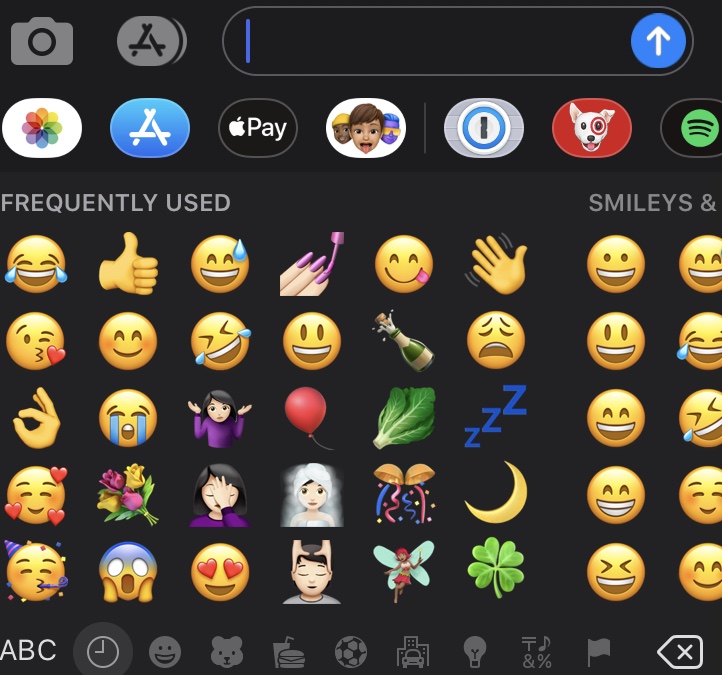
Task: Tap the backspace delete key
Action: 680,653
